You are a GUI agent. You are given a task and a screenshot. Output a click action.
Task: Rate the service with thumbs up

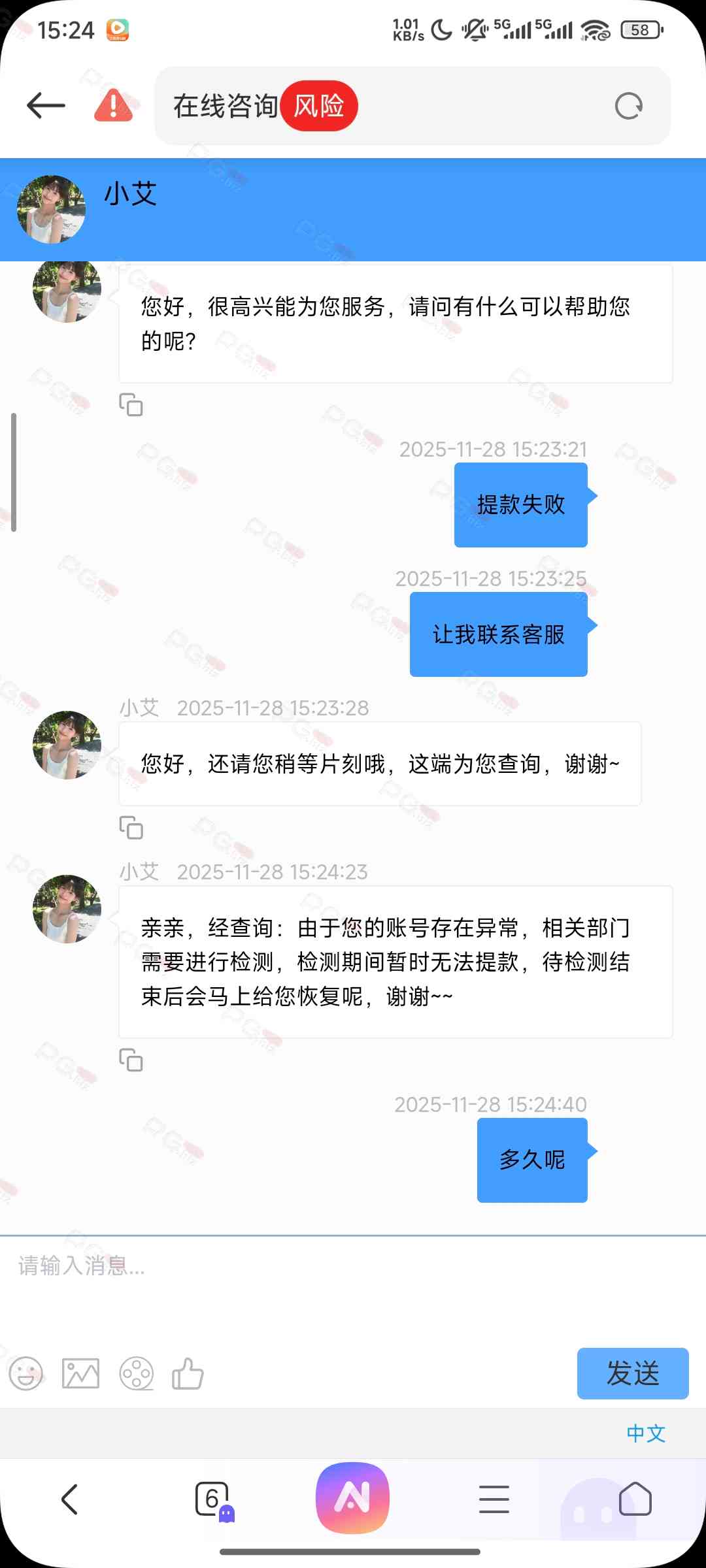coord(188,1373)
